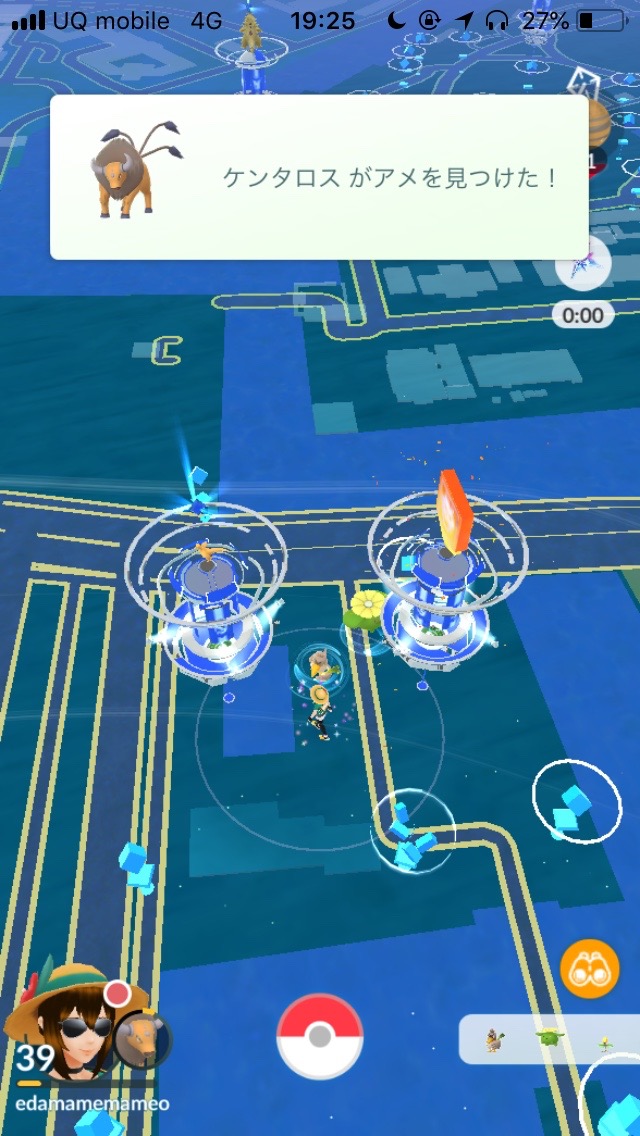Open the Poké Ball main menu

pos(320,1036)
